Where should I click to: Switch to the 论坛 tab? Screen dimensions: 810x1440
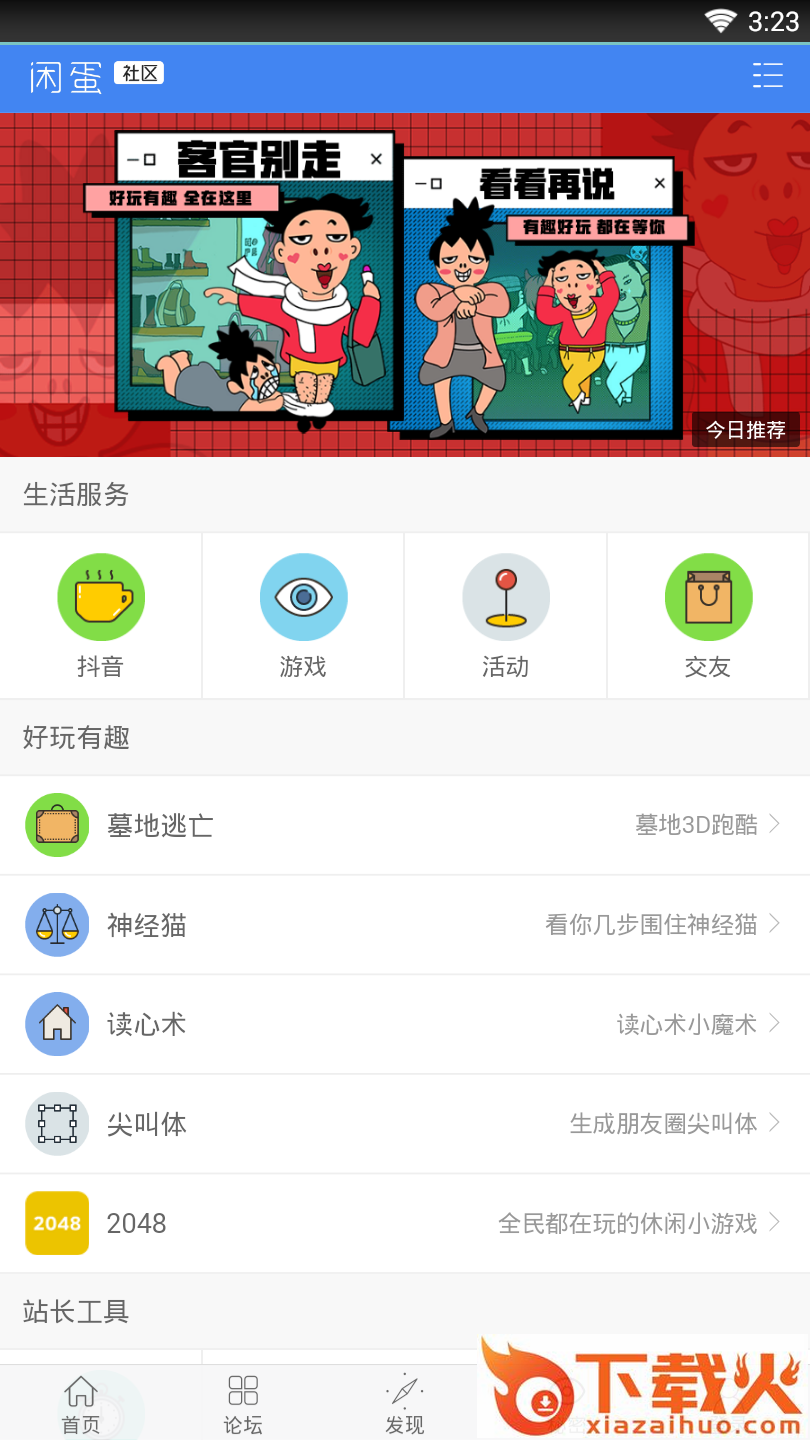tap(243, 1404)
